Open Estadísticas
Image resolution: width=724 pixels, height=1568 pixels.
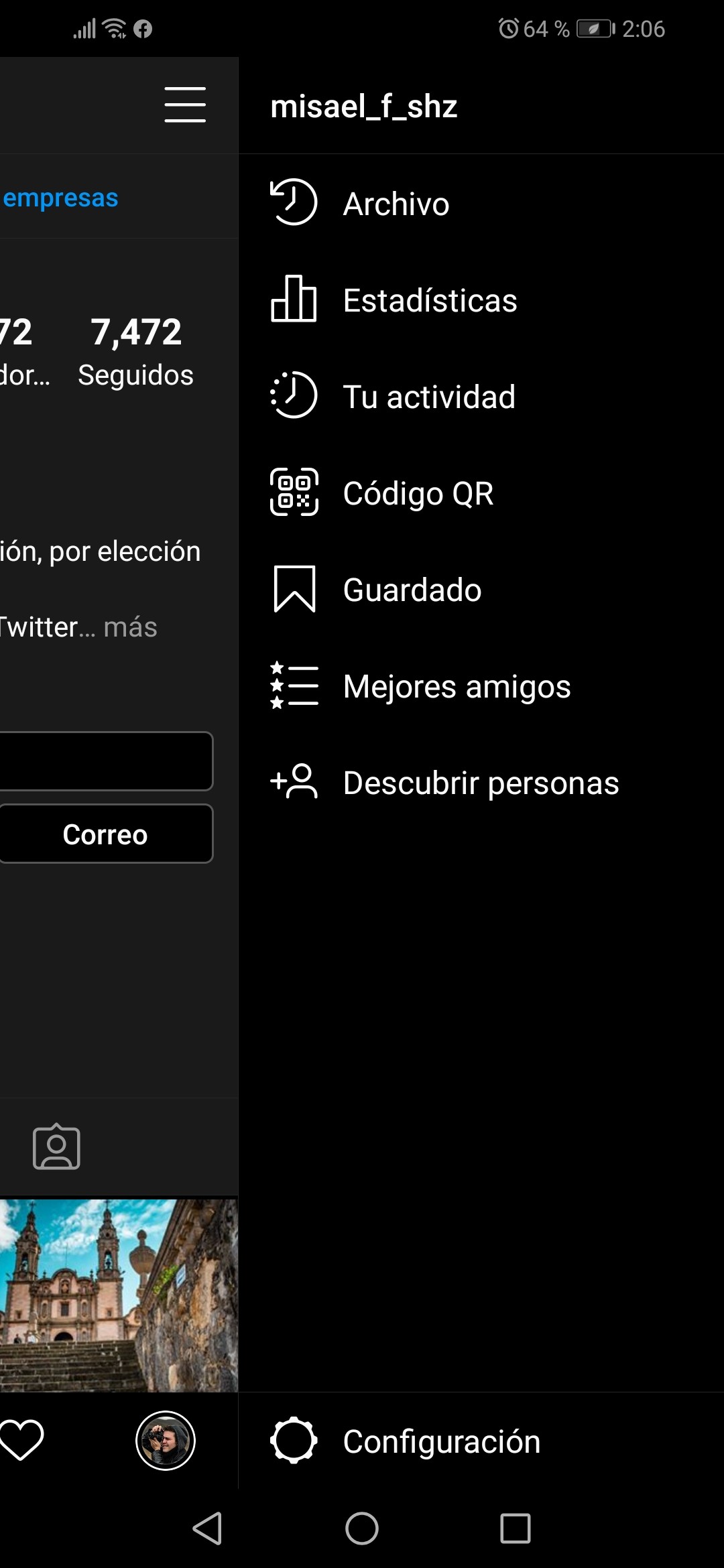point(481,300)
